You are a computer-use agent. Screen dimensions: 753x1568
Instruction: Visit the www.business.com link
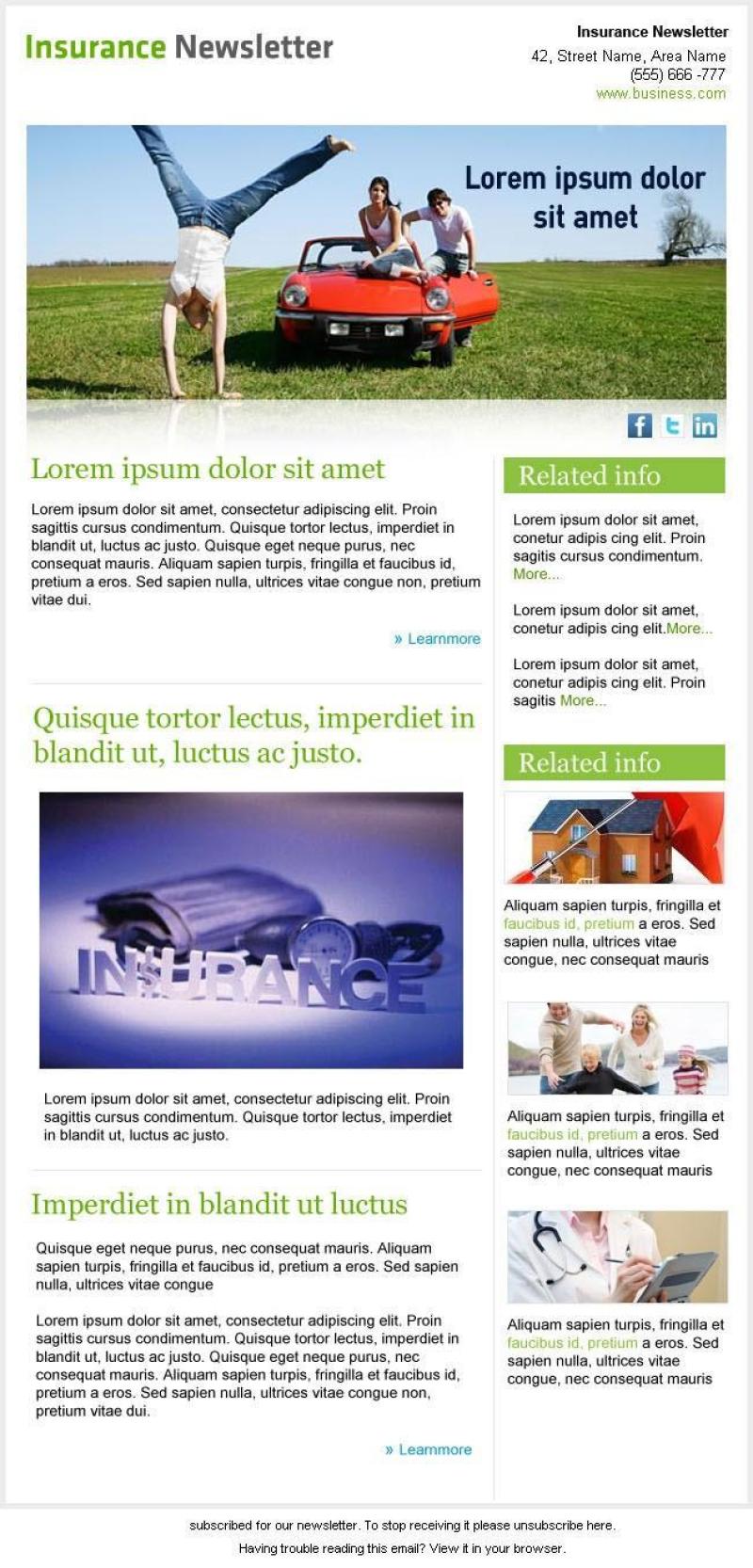pyautogui.click(x=661, y=93)
